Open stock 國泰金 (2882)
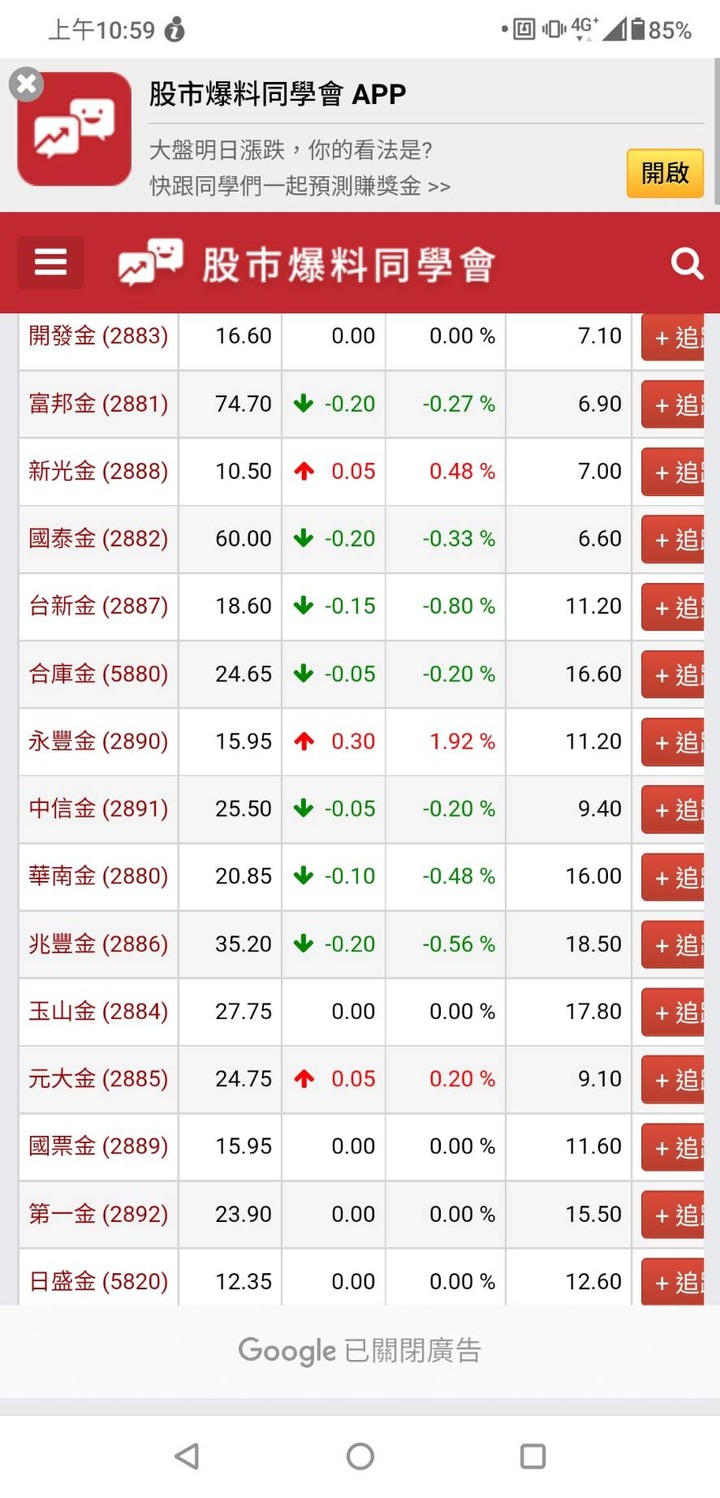Viewport: 720px width, 1498px height. click(98, 539)
